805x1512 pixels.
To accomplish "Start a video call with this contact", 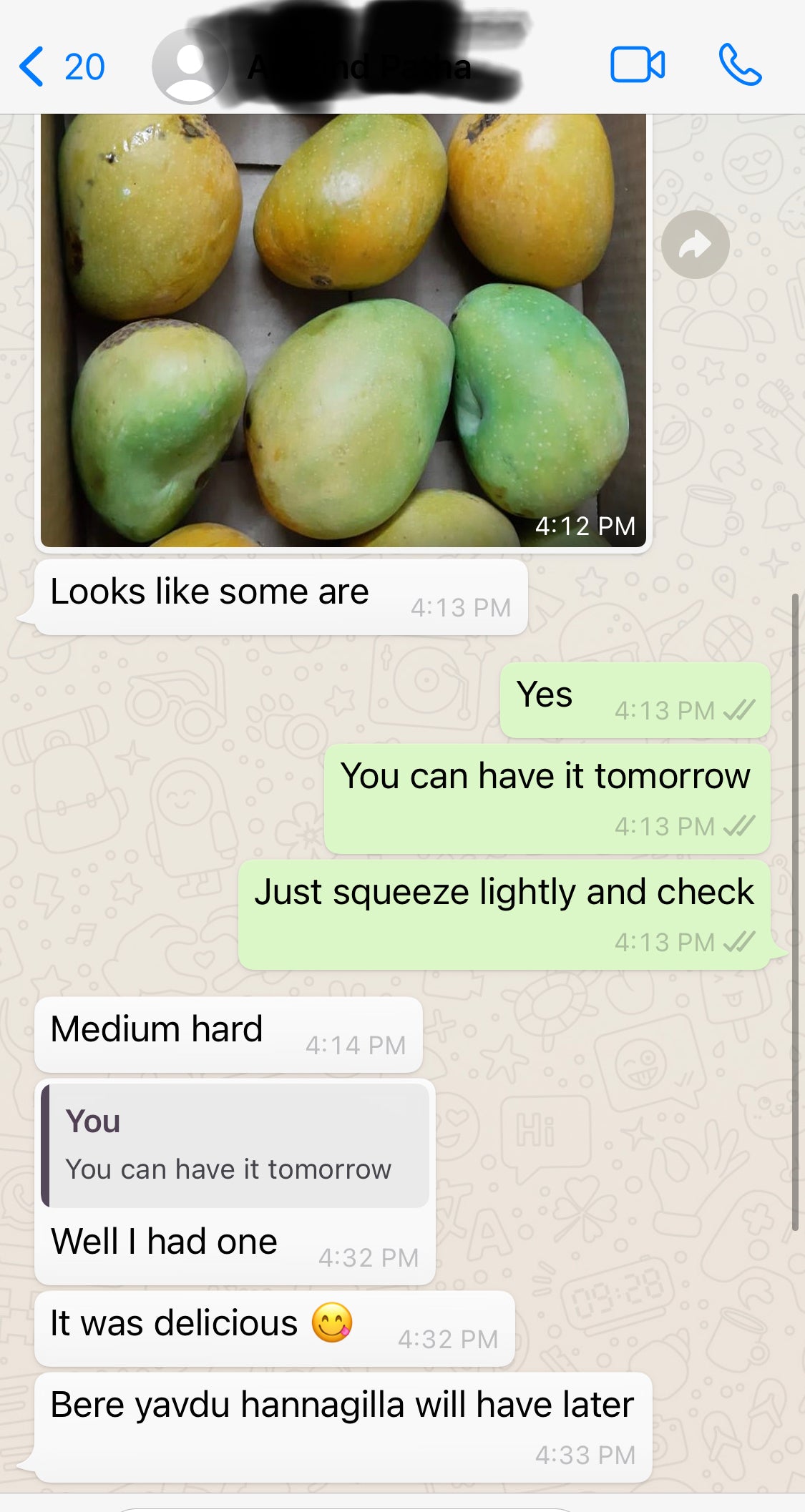I will (637, 65).
